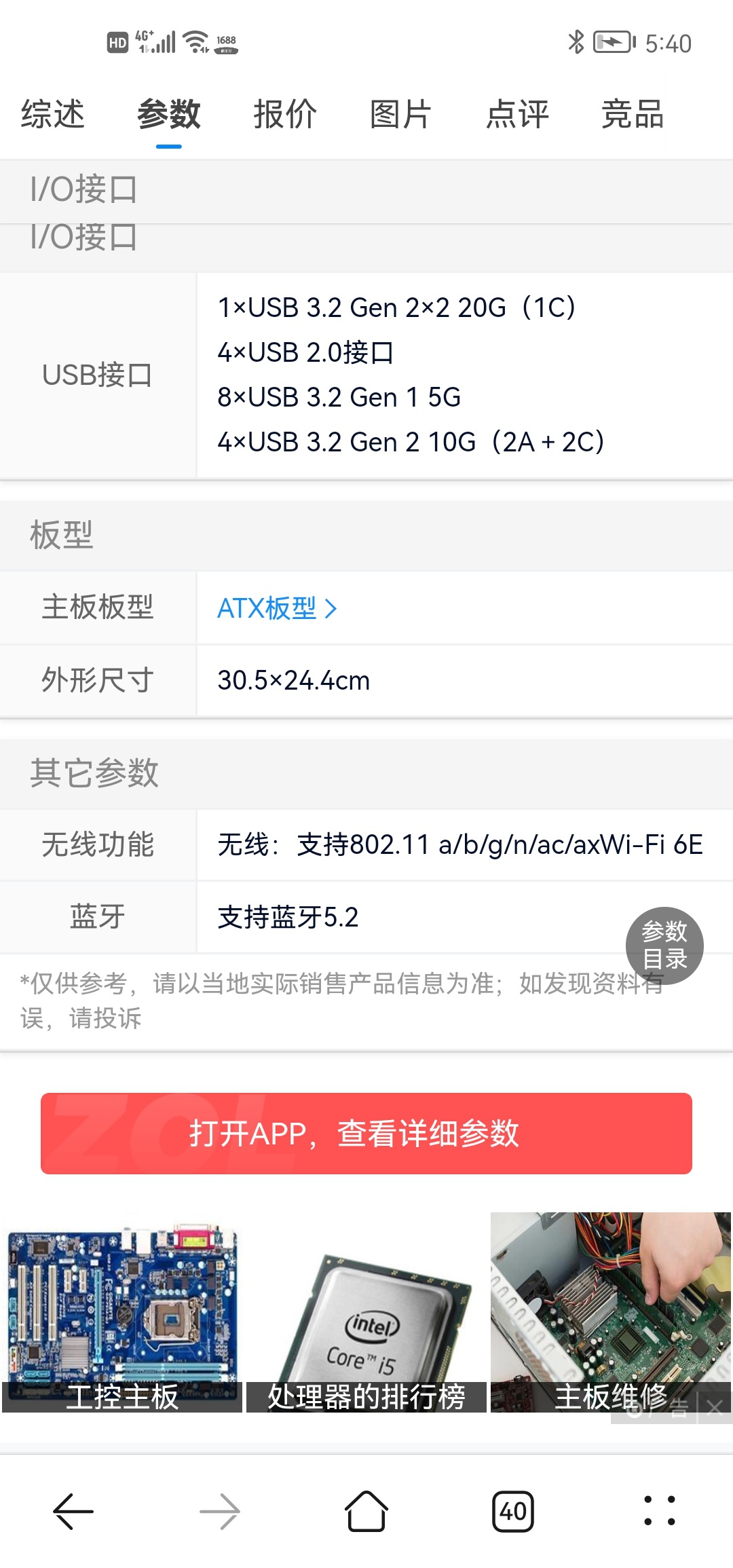Image resolution: width=733 pixels, height=1568 pixels.
Task: Go back to the previous page
Action: tap(73, 1512)
